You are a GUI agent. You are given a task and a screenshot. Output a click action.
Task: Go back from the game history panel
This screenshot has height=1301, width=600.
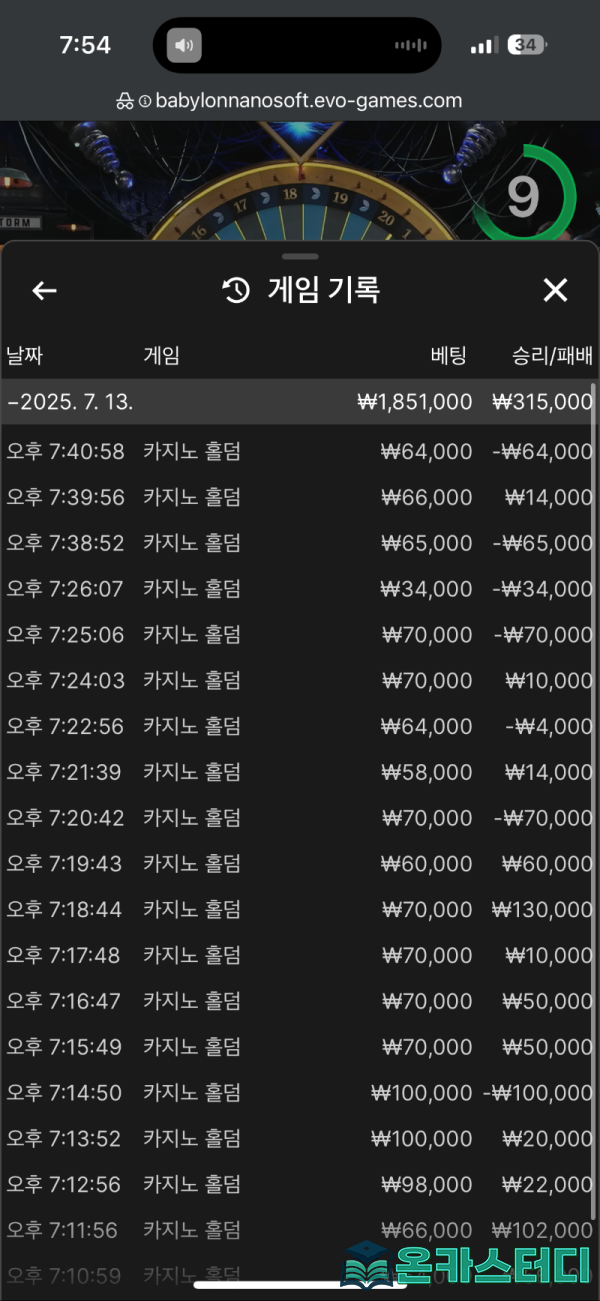tap(44, 291)
